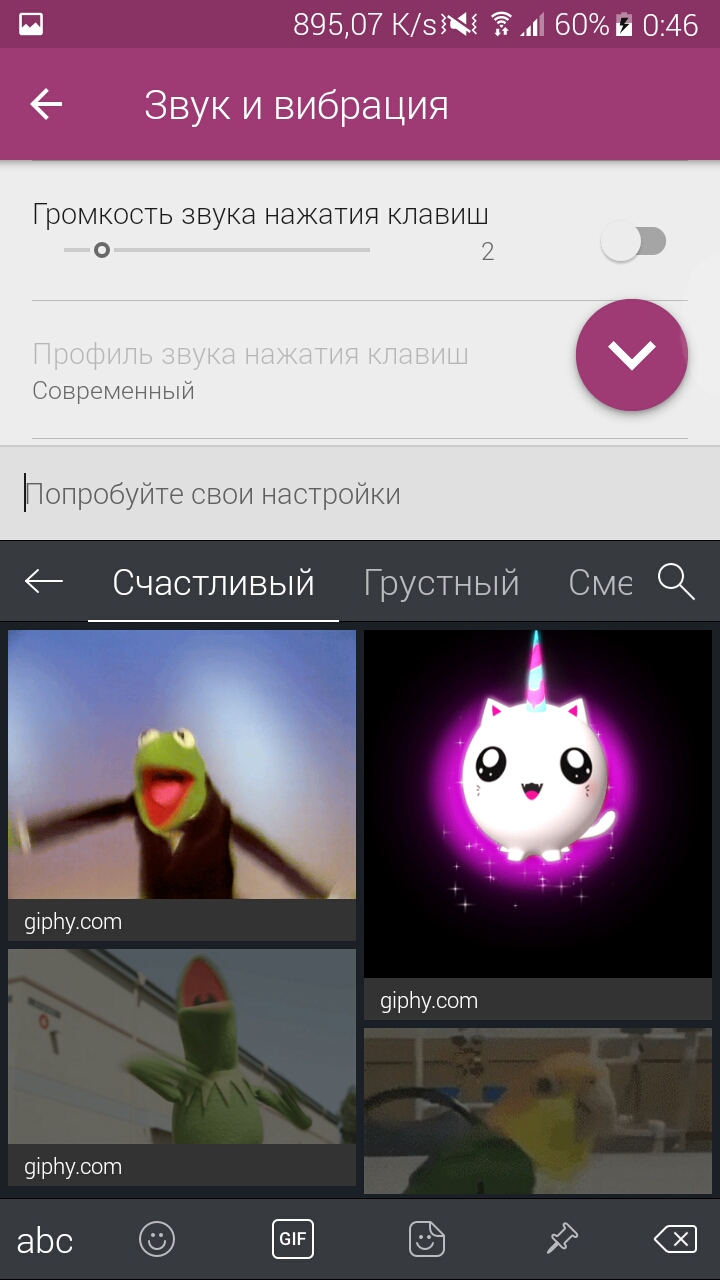Viewport: 720px width, 1280px height.
Task: Choose the green parrot GIF
Action: click(x=538, y=1111)
